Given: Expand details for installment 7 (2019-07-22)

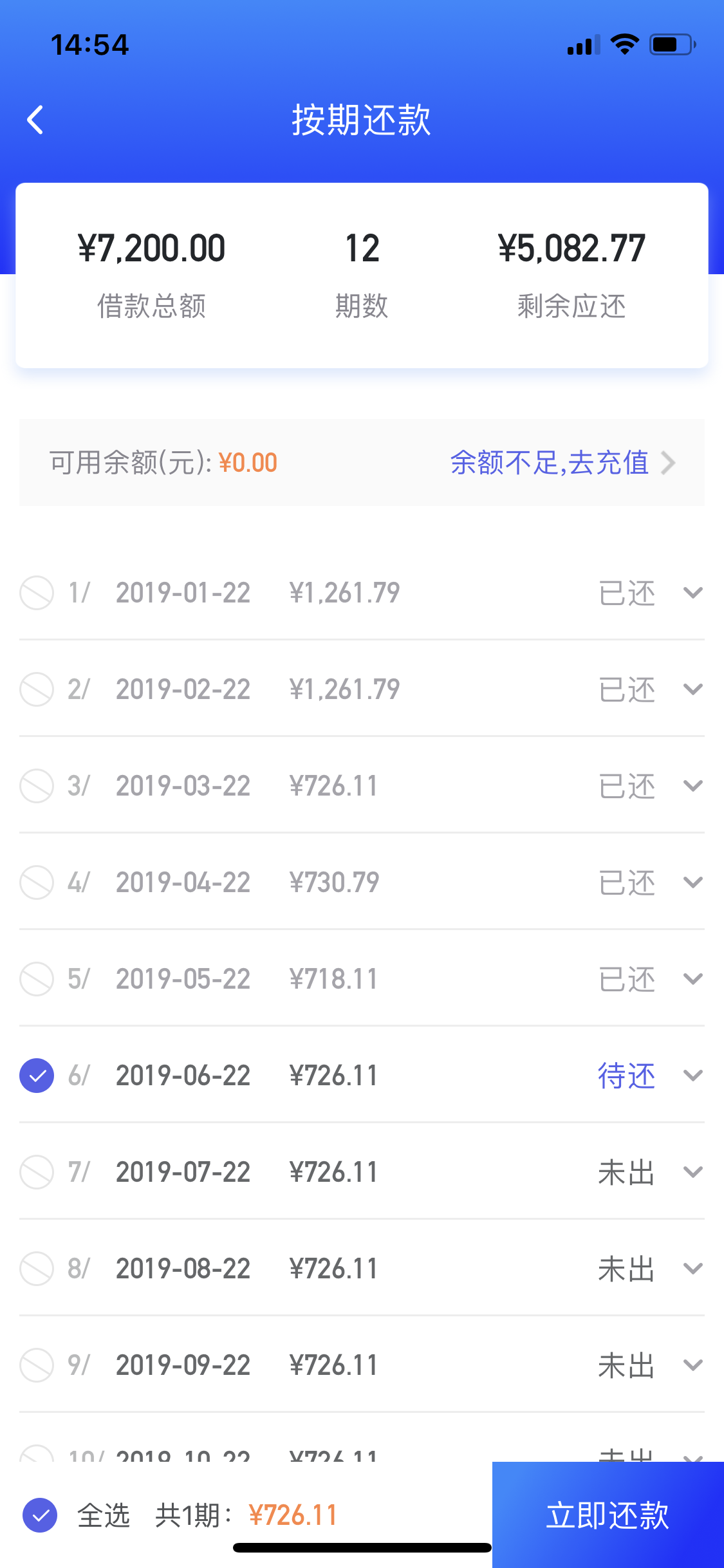Looking at the screenshot, I should 692,1172.
